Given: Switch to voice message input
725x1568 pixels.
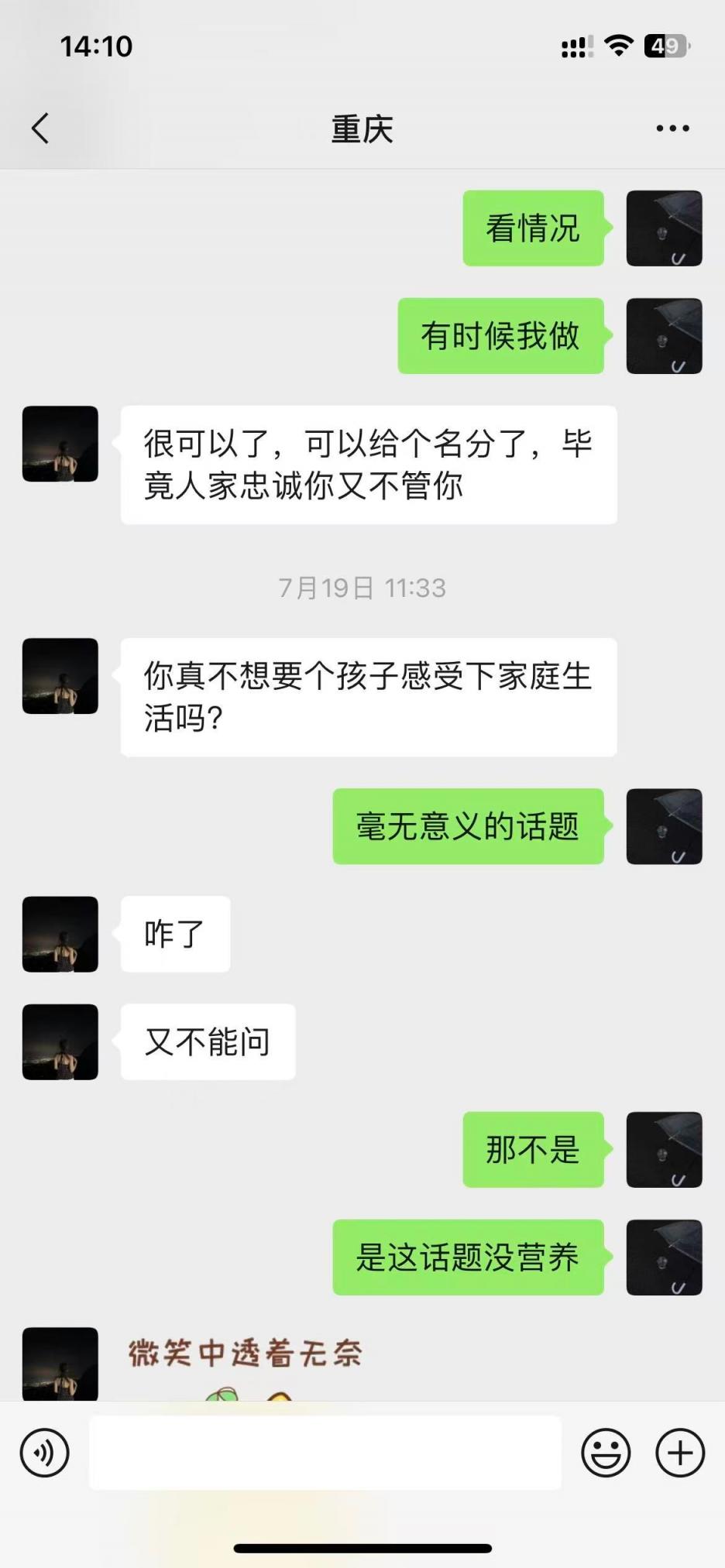Looking at the screenshot, I should [x=45, y=1453].
